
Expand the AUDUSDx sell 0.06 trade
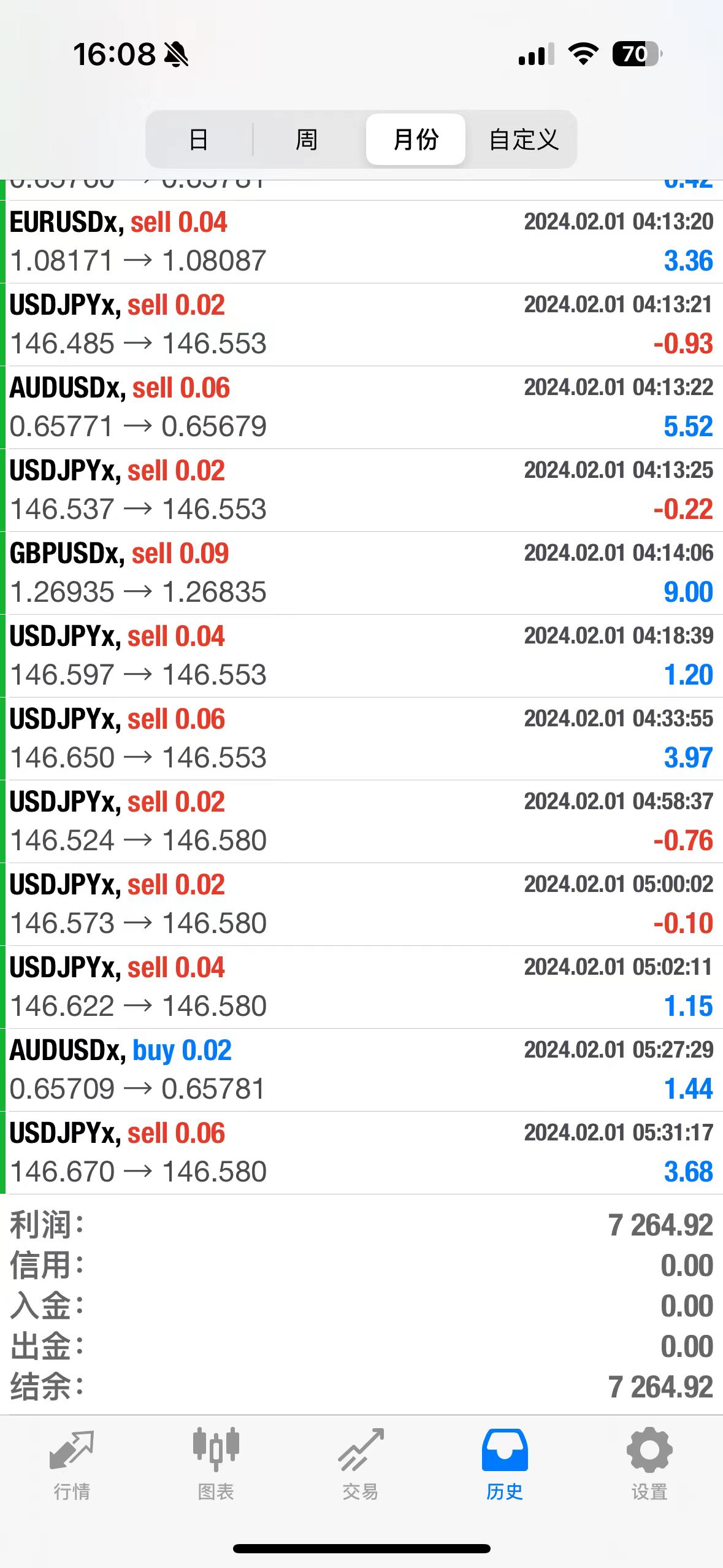click(361, 407)
